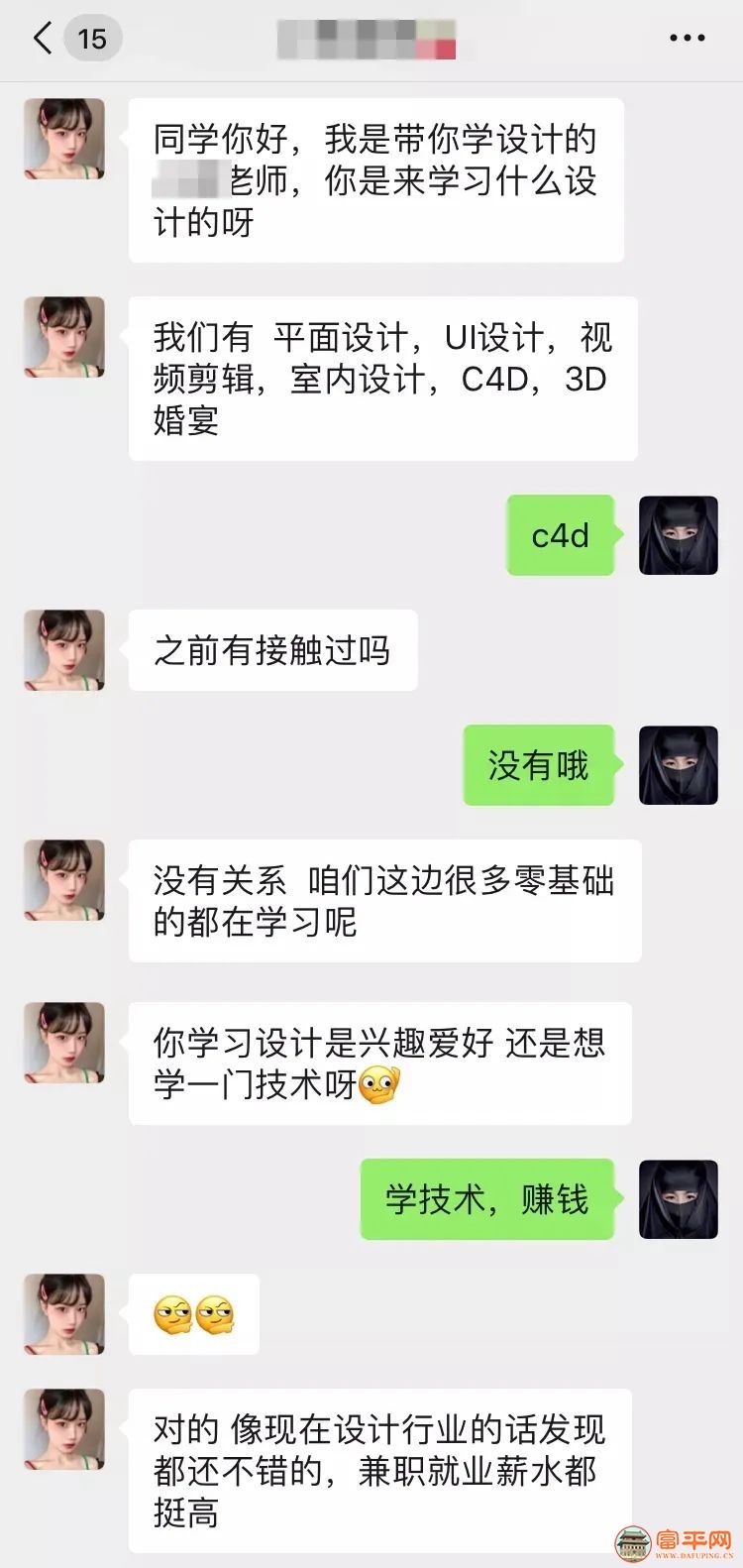Open teacher's avatar beside '同学你好' message
Image resolution: width=743 pixels, height=1568 pixels.
pyautogui.click(x=64, y=139)
